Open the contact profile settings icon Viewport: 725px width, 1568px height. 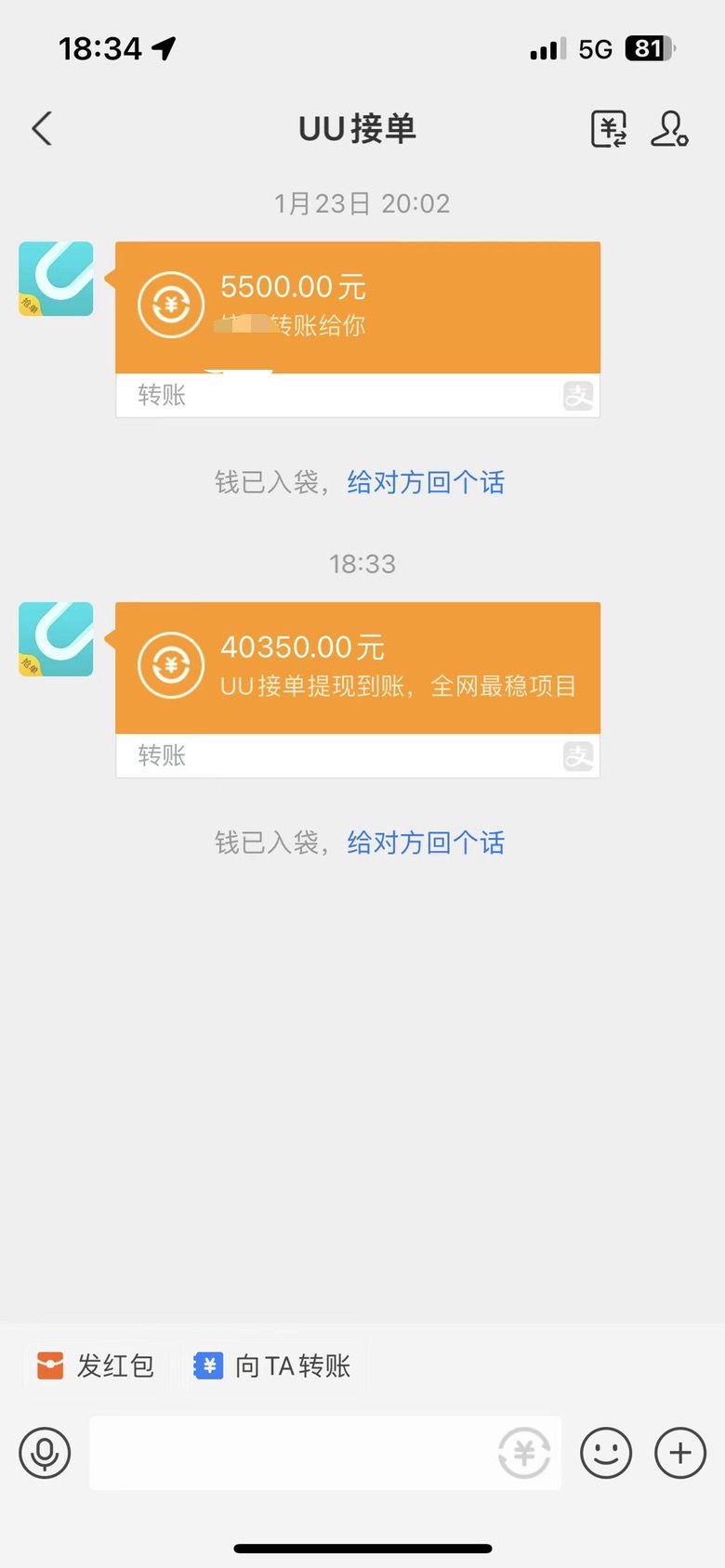click(669, 128)
